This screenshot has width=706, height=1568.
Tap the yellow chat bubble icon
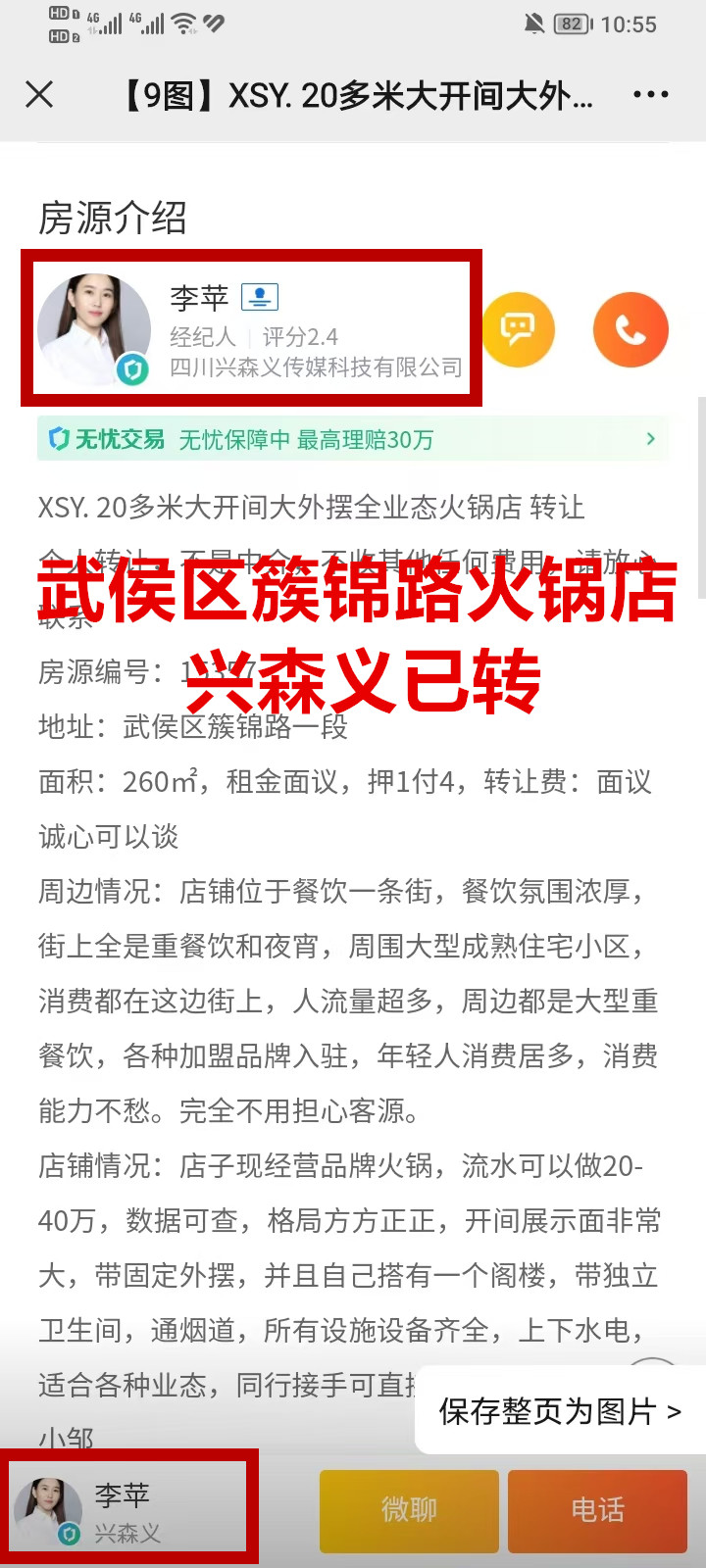[x=519, y=329]
